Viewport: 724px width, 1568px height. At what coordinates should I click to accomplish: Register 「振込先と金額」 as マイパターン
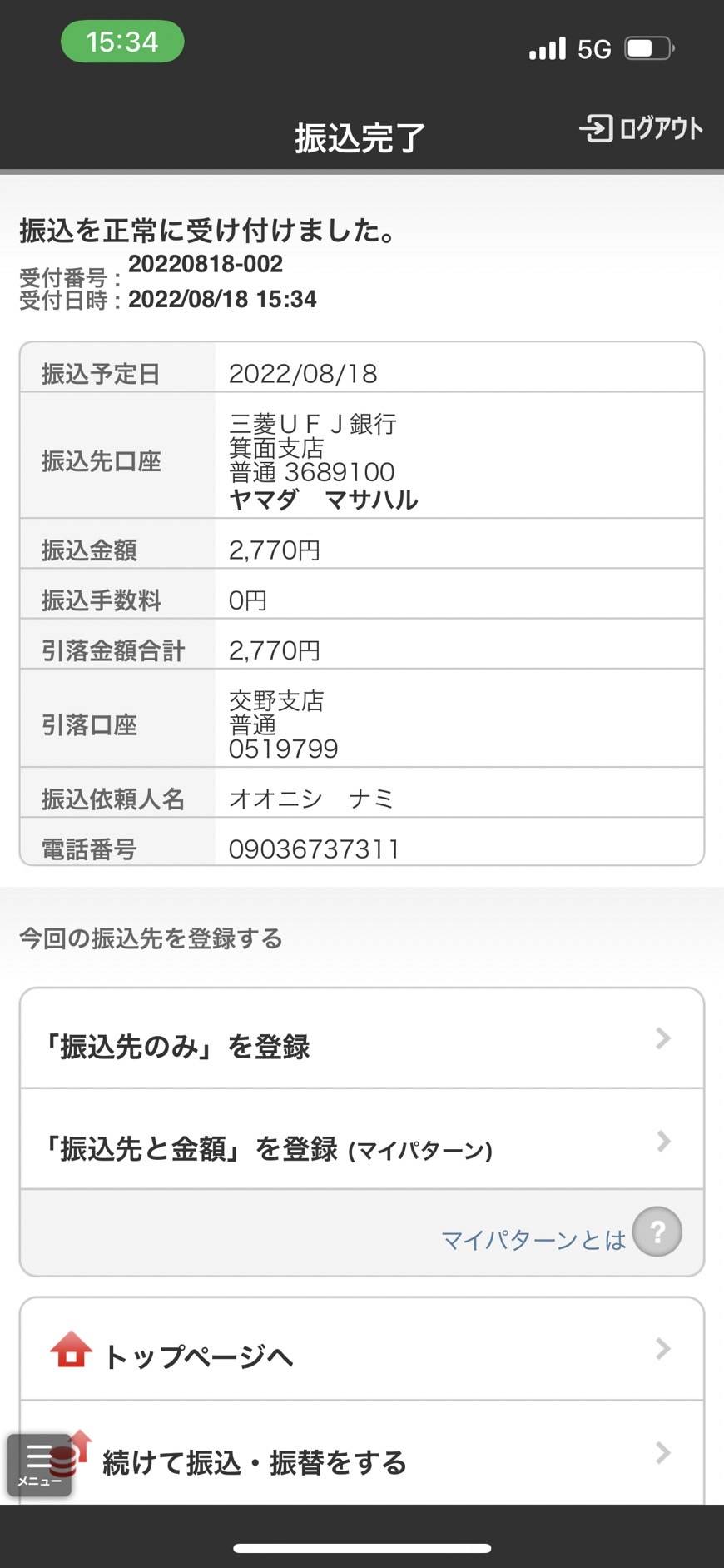tap(362, 1140)
